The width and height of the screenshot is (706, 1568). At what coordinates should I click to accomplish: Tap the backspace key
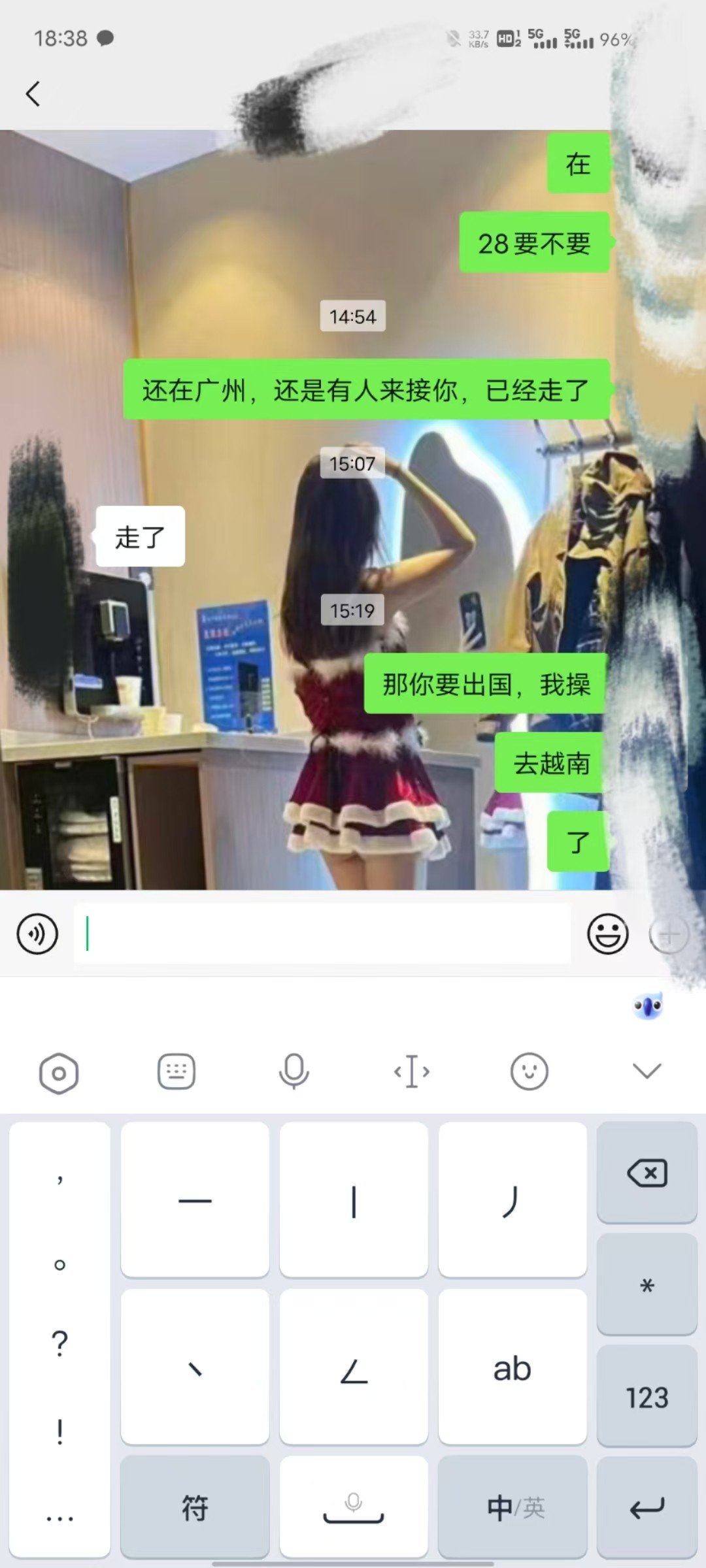(647, 1173)
